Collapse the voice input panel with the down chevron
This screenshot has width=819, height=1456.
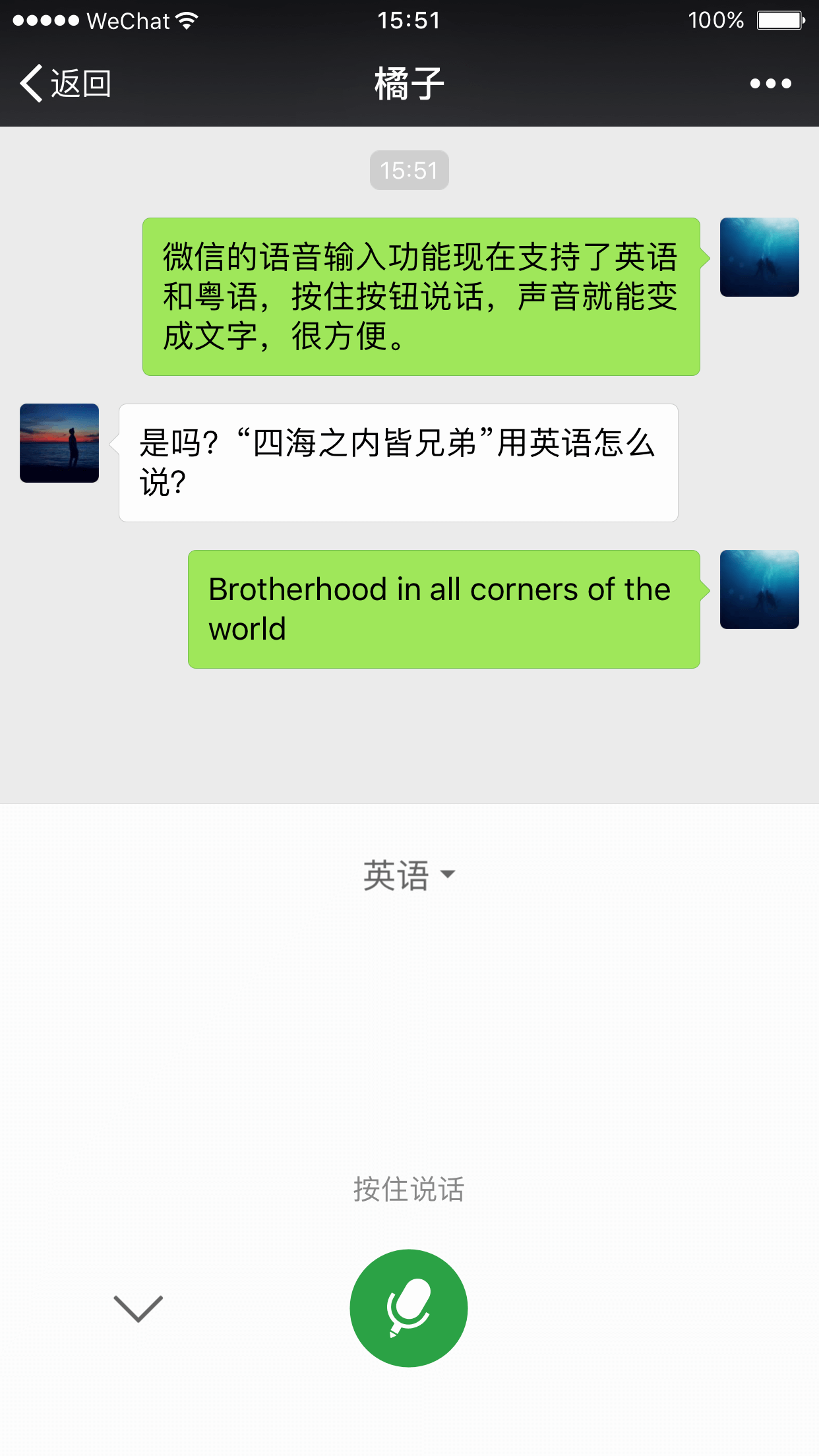coord(138,1308)
